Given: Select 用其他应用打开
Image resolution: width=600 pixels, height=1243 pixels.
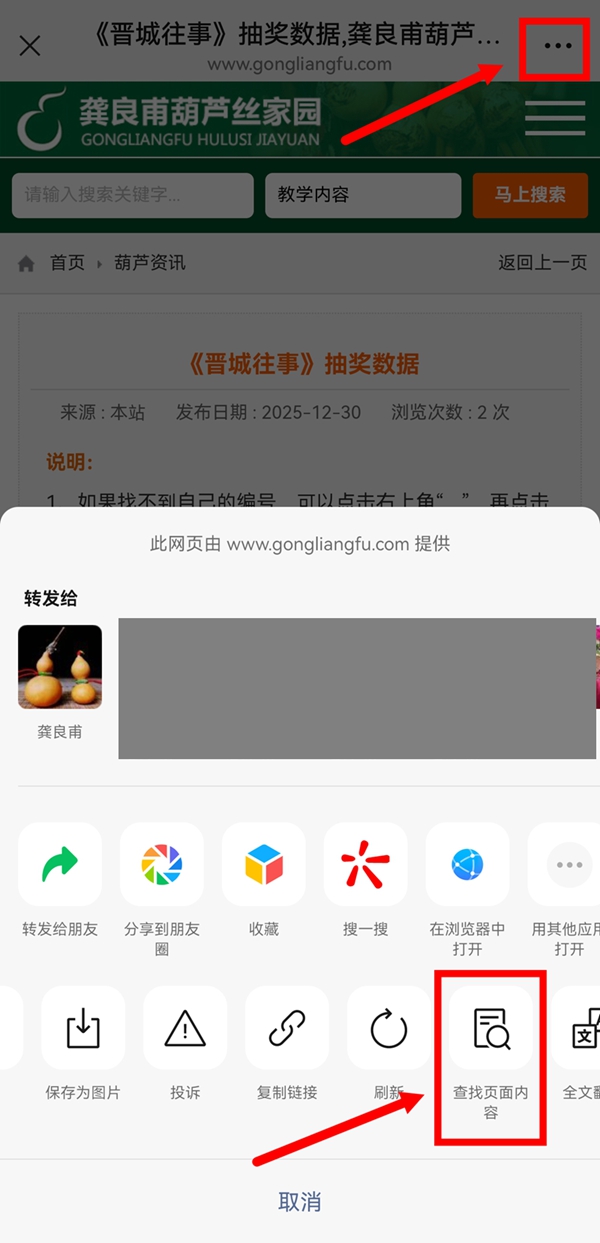Looking at the screenshot, I should tap(568, 864).
